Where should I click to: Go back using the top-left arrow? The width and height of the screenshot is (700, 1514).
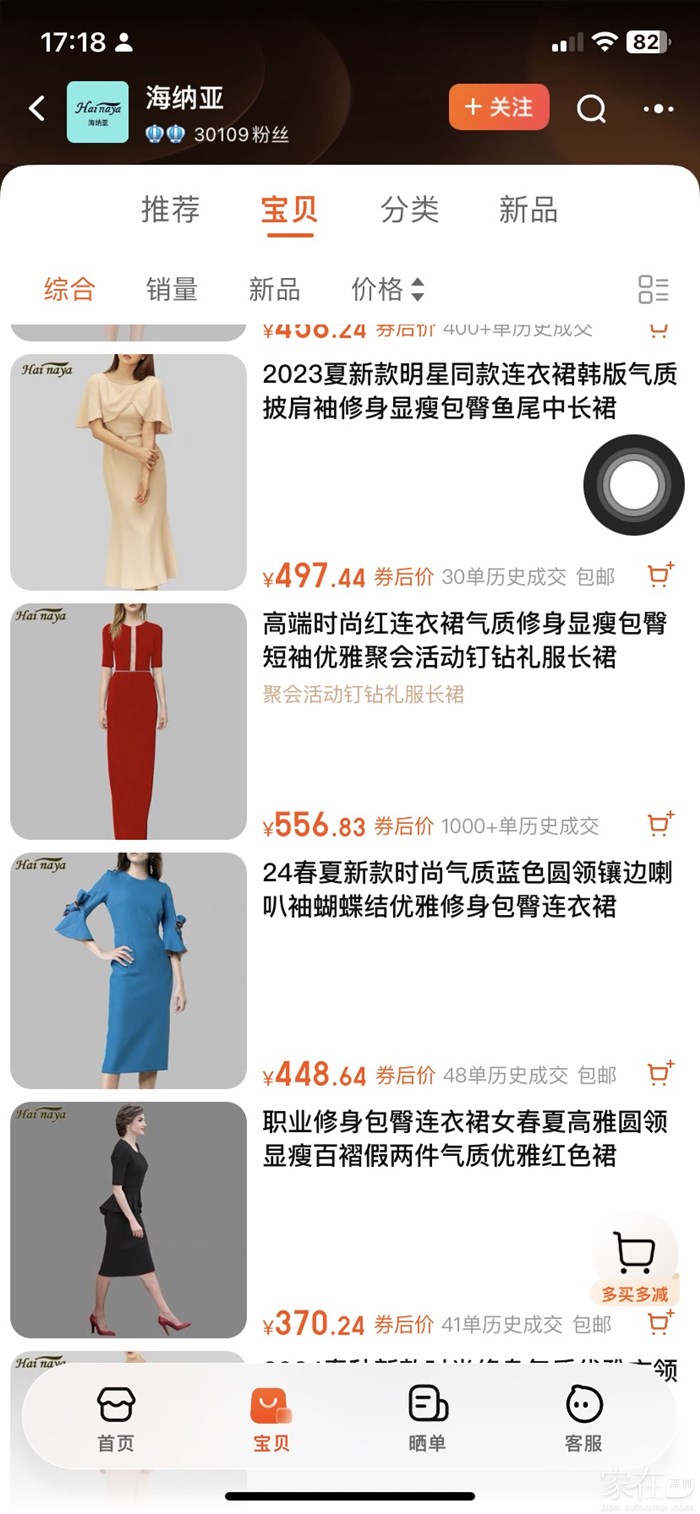pyautogui.click(x=37, y=108)
